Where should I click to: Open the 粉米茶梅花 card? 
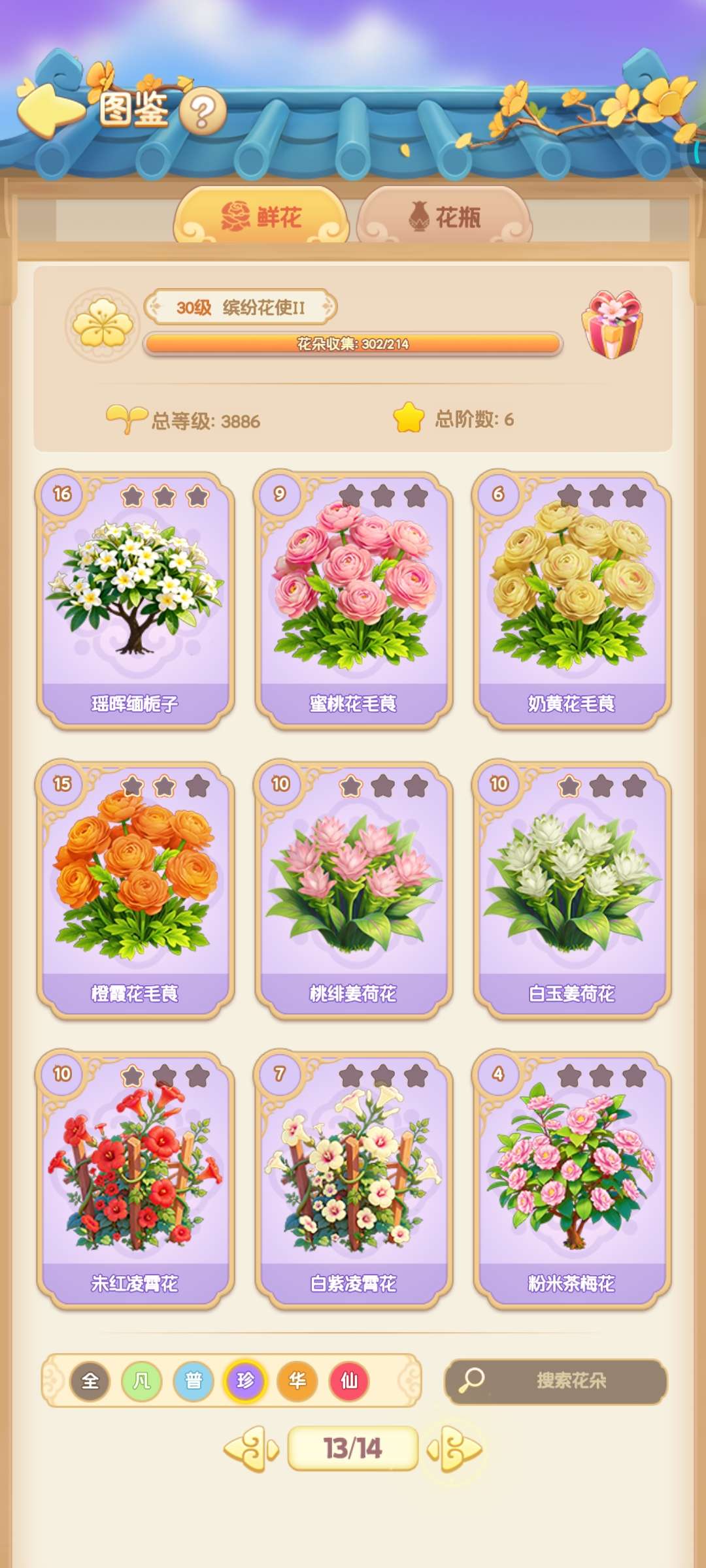pos(572,1180)
